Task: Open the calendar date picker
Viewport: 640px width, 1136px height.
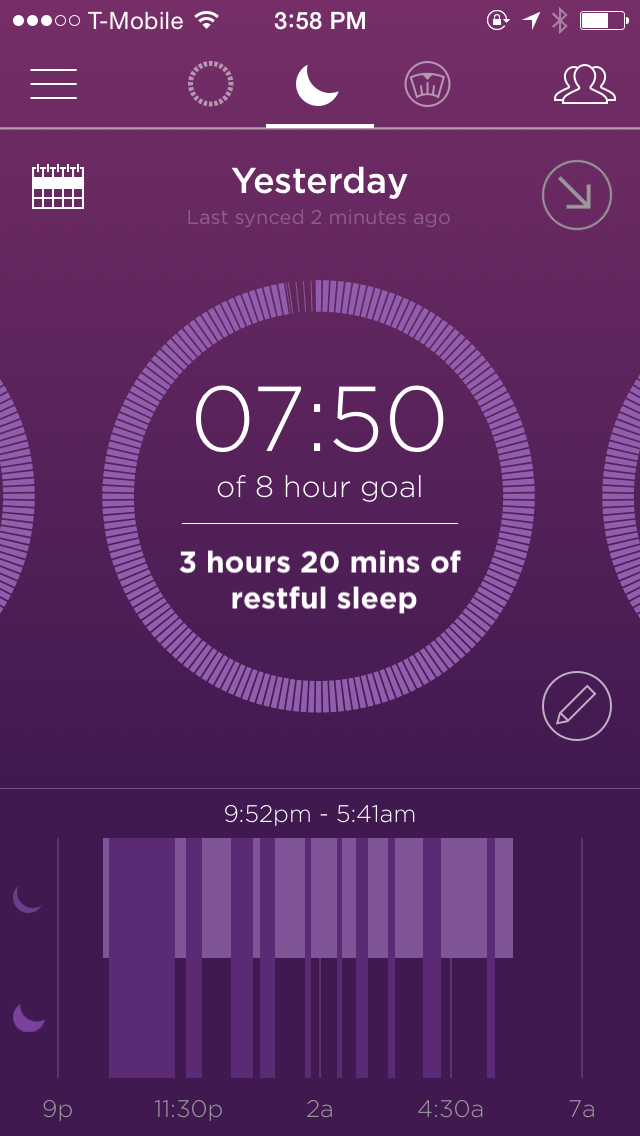Action: point(58,187)
